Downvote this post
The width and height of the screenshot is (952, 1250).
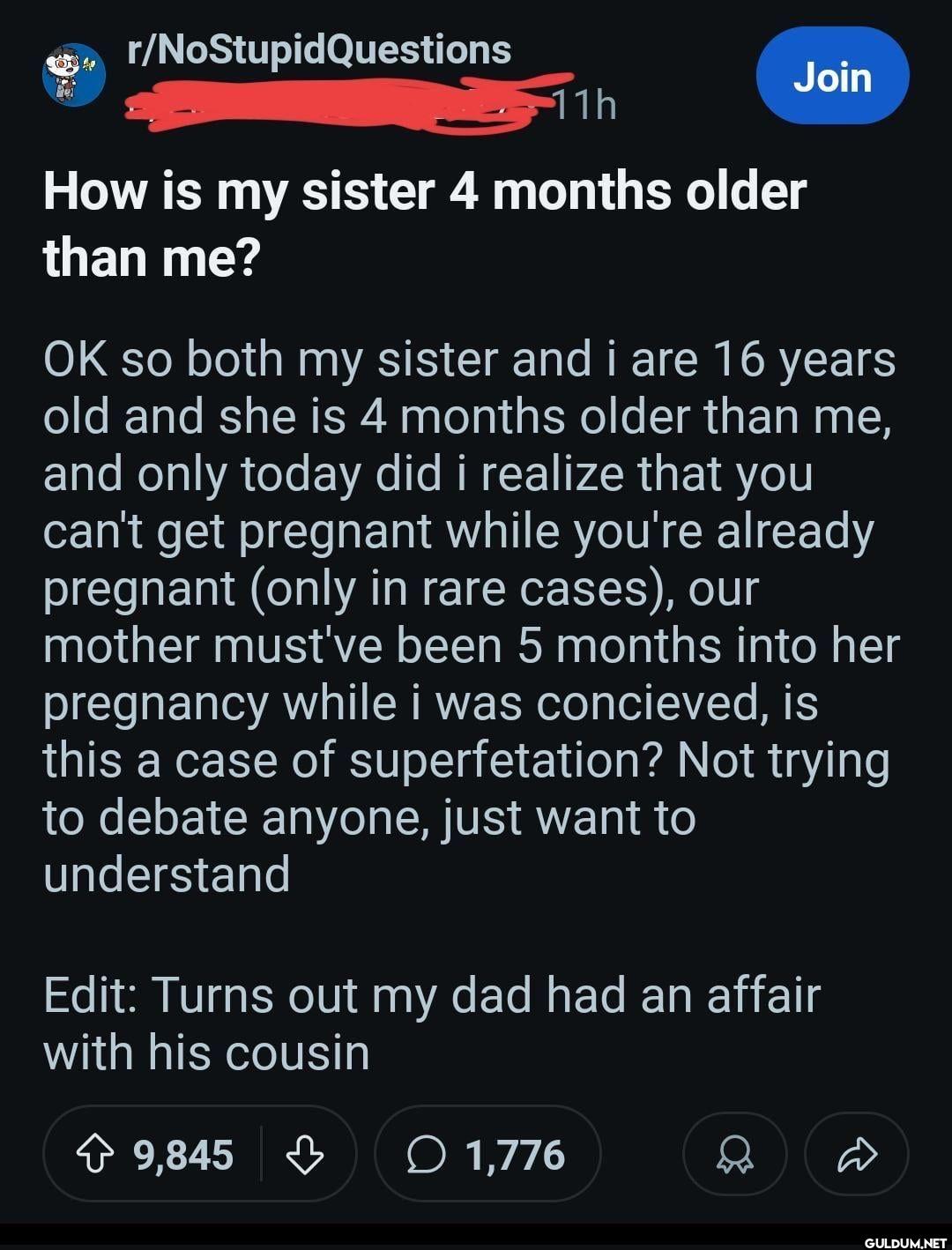click(304, 1154)
